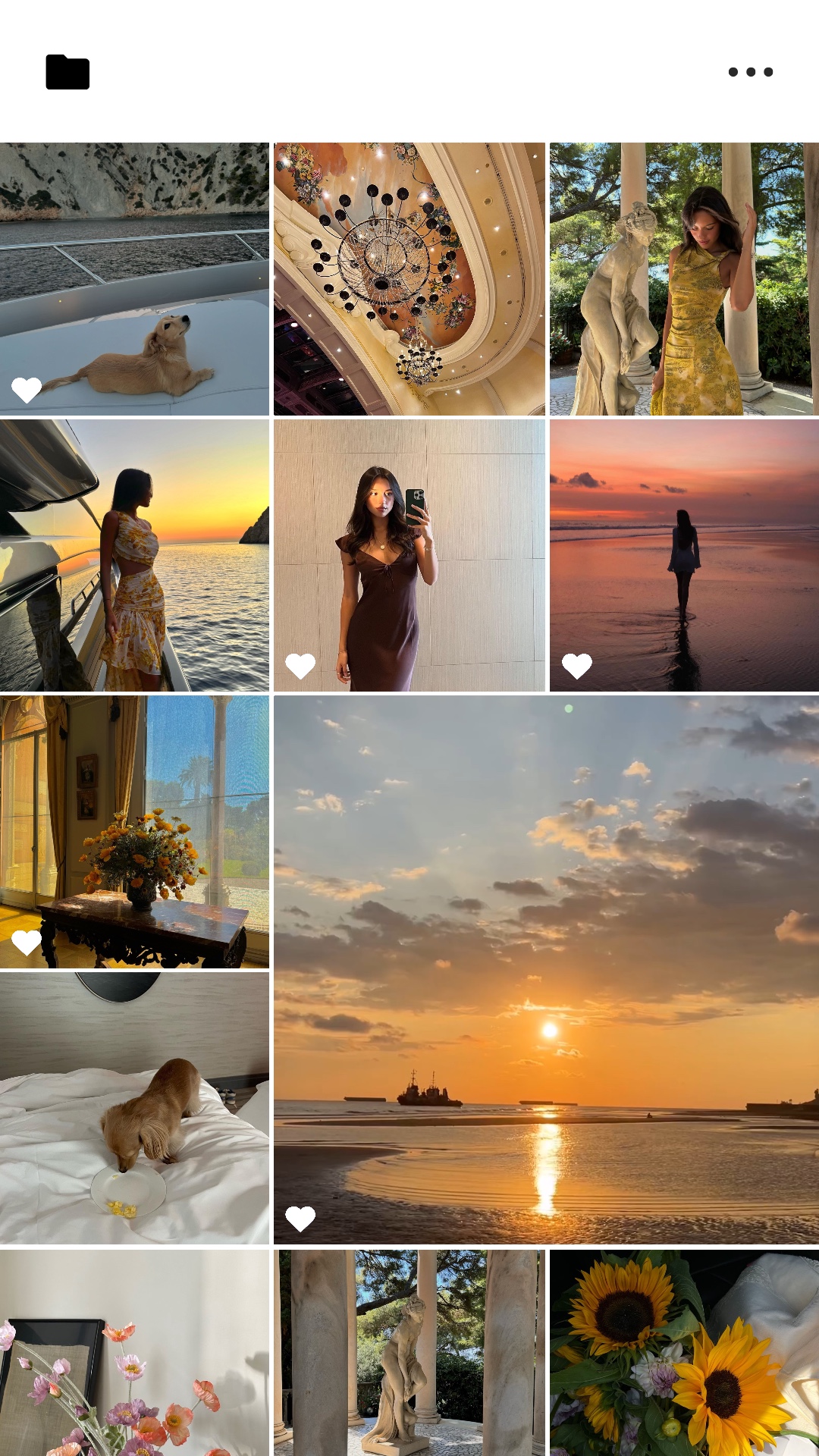Open the sunflower bouquet photo
819x1456 pixels.
(684, 1352)
